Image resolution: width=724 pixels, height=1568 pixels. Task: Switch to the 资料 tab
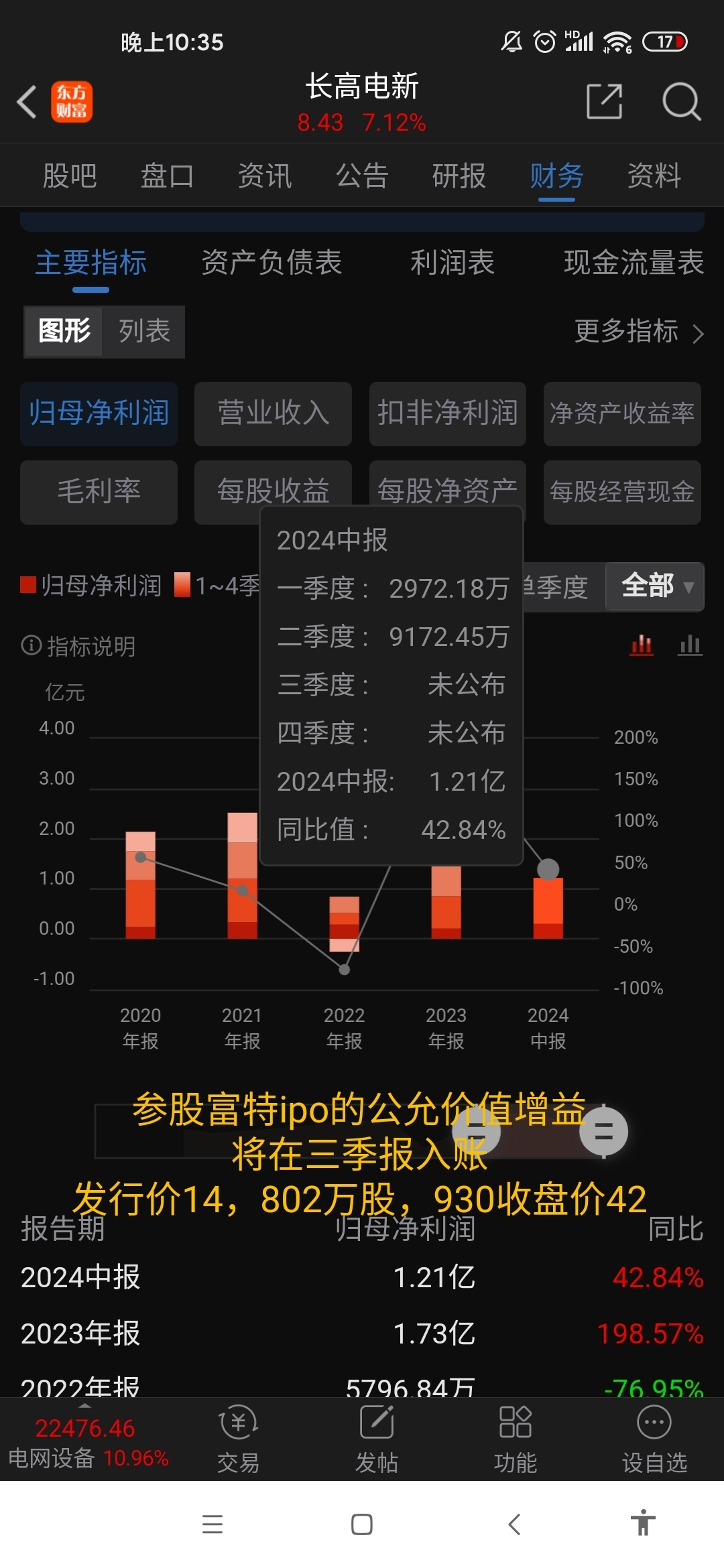654,176
